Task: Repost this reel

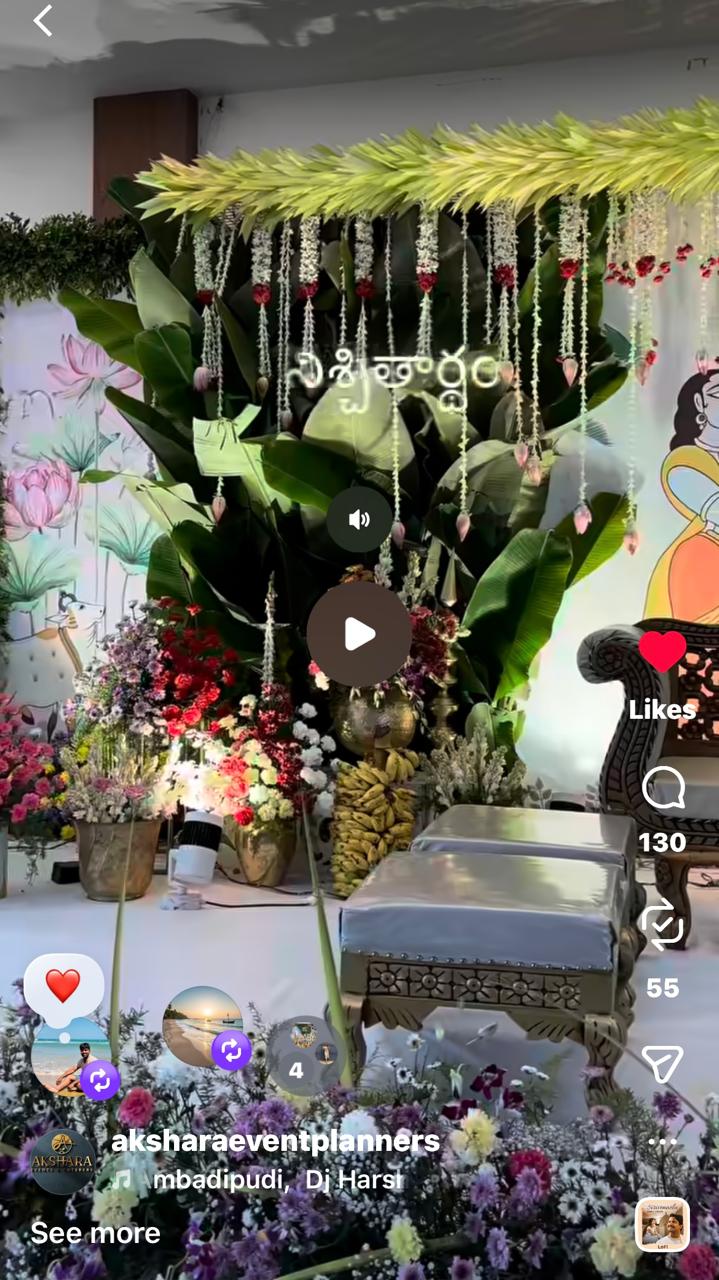Action: [662, 923]
